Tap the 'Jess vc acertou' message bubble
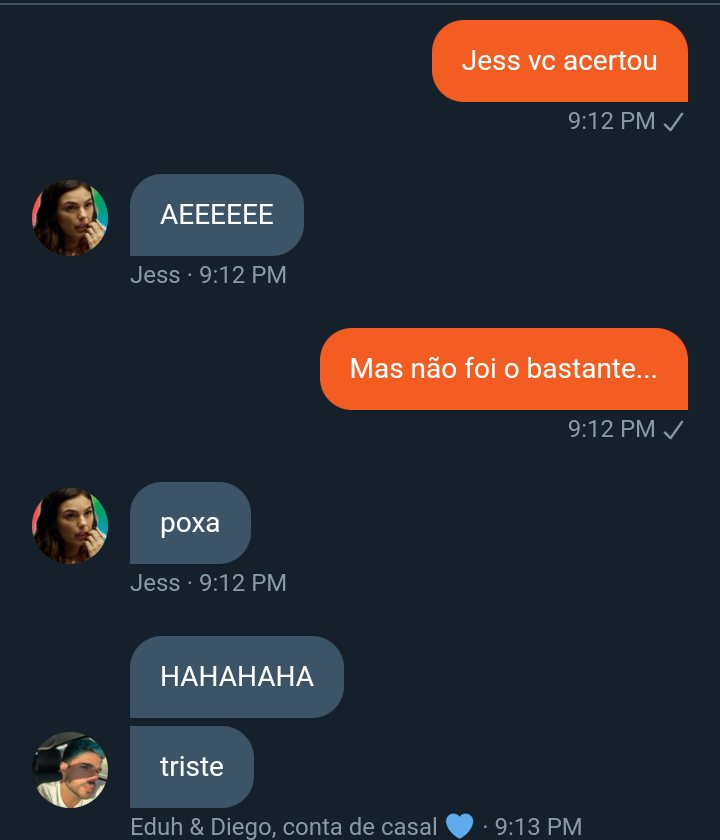The width and height of the screenshot is (720, 840). click(x=559, y=61)
